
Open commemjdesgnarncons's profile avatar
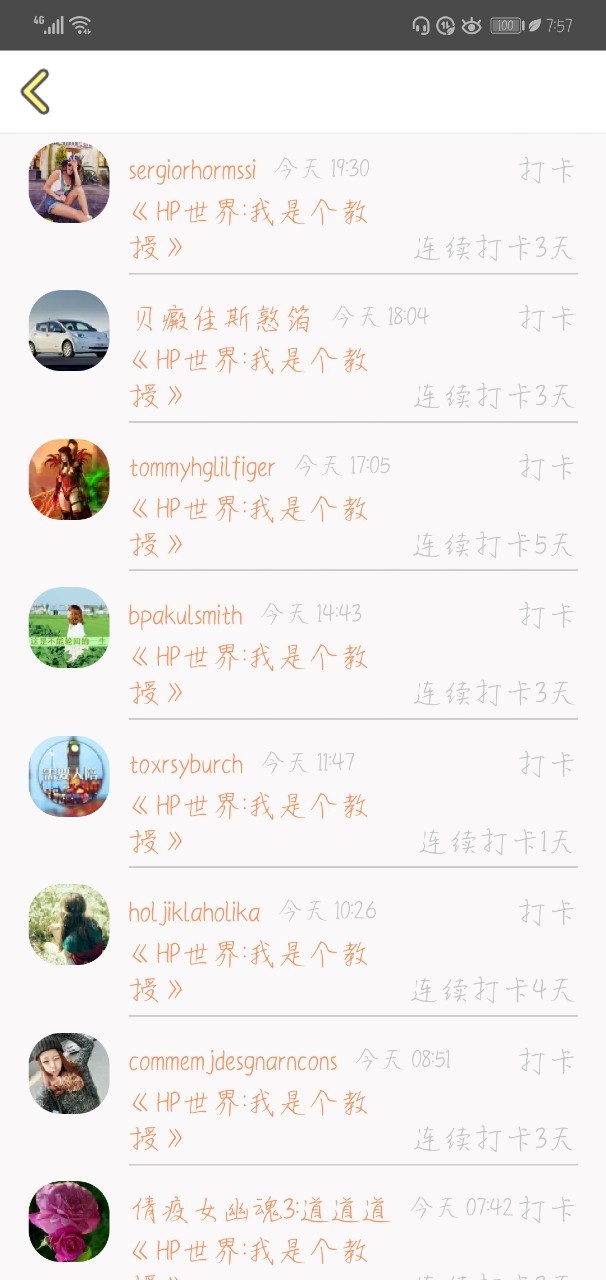click(x=69, y=1073)
